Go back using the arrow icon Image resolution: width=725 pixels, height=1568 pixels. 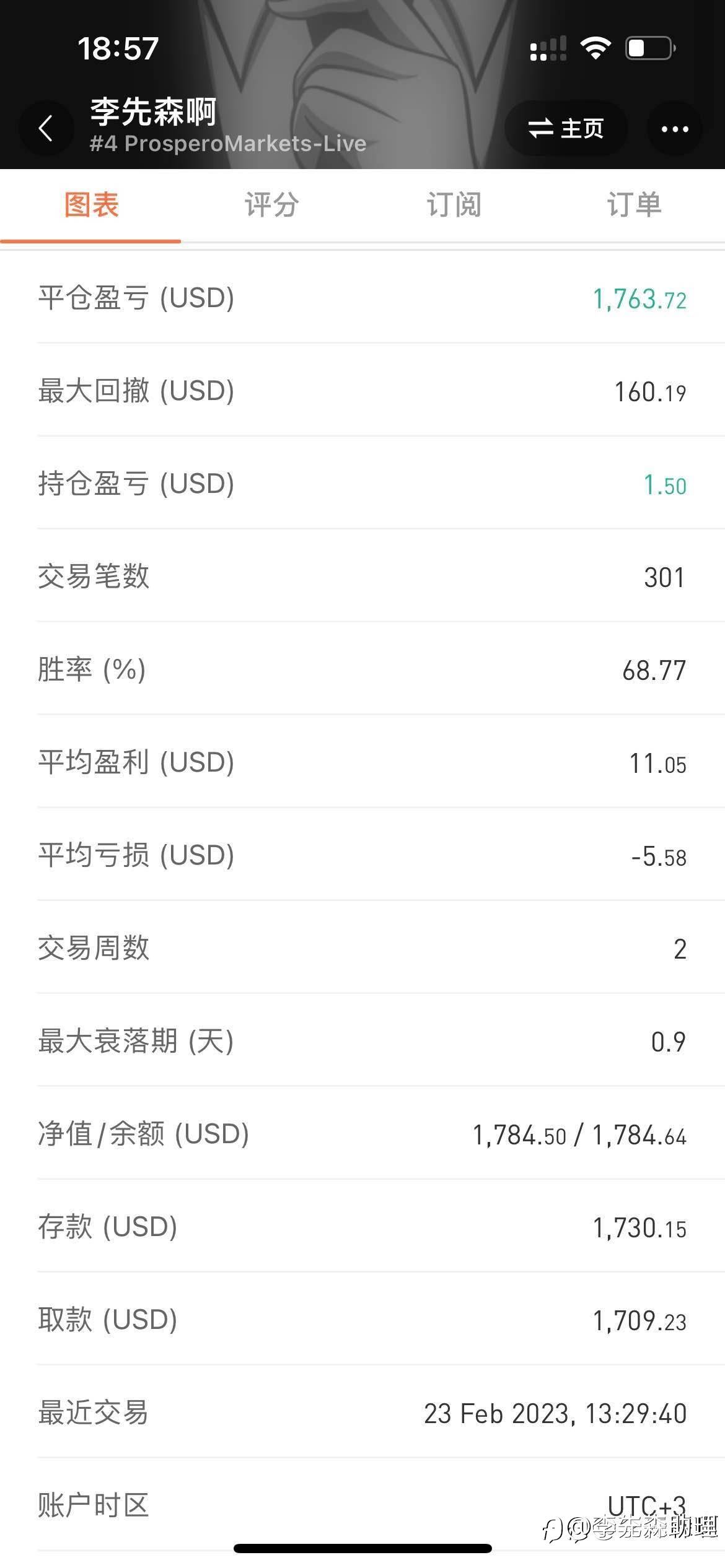coord(46,129)
